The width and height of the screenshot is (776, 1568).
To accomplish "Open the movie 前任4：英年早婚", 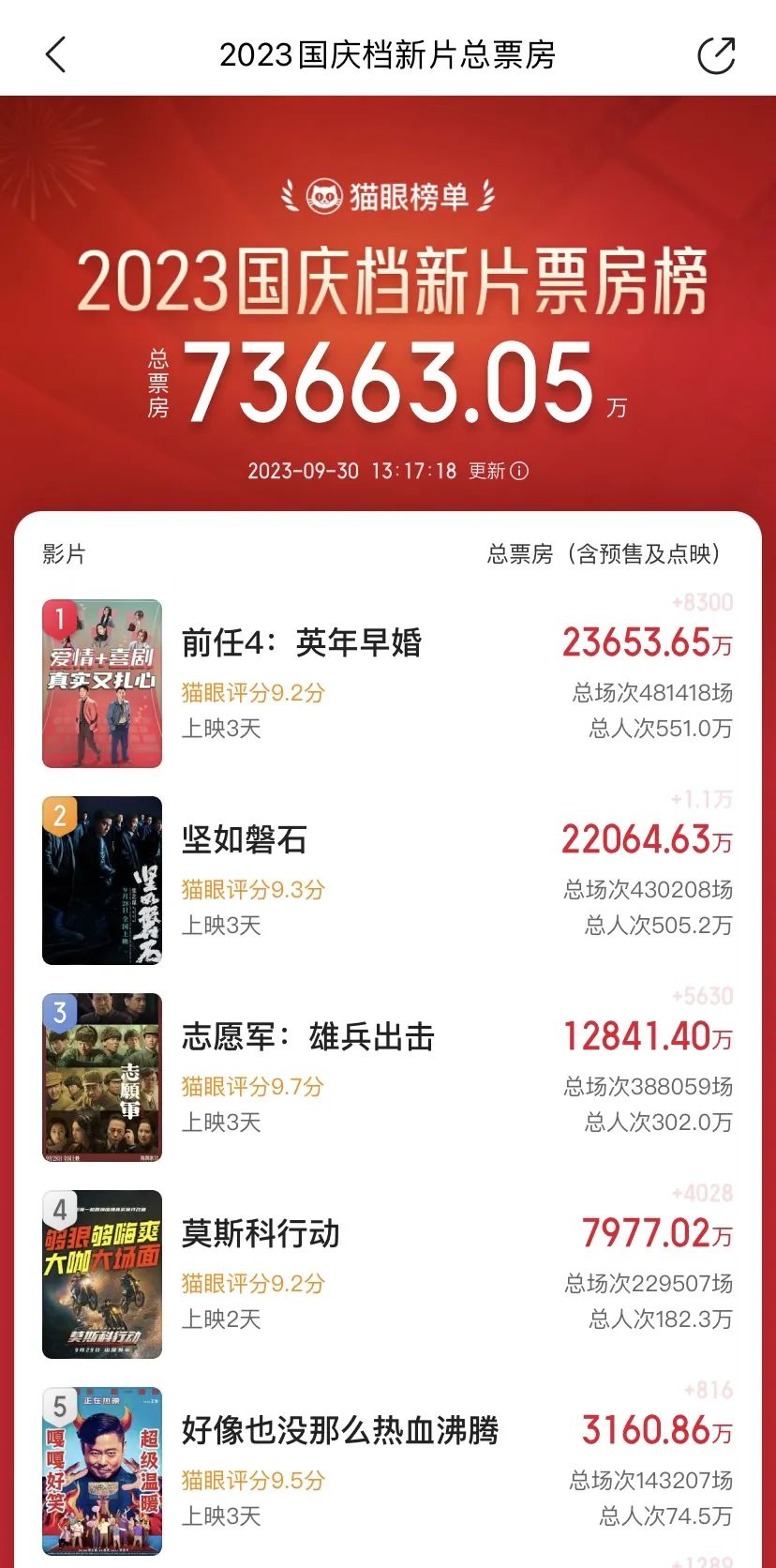I will tap(302, 643).
